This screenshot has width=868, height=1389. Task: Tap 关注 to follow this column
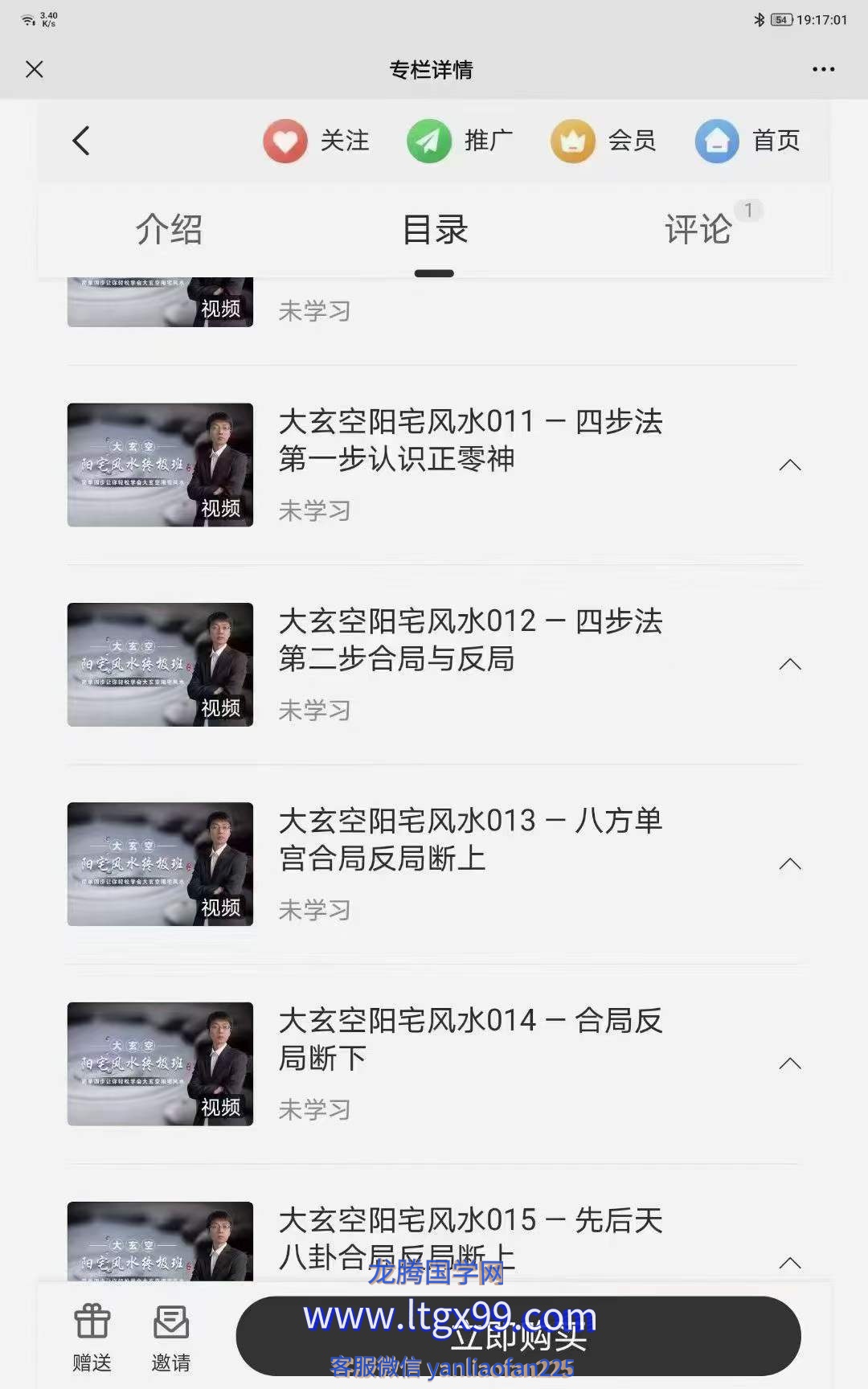click(x=317, y=141)
